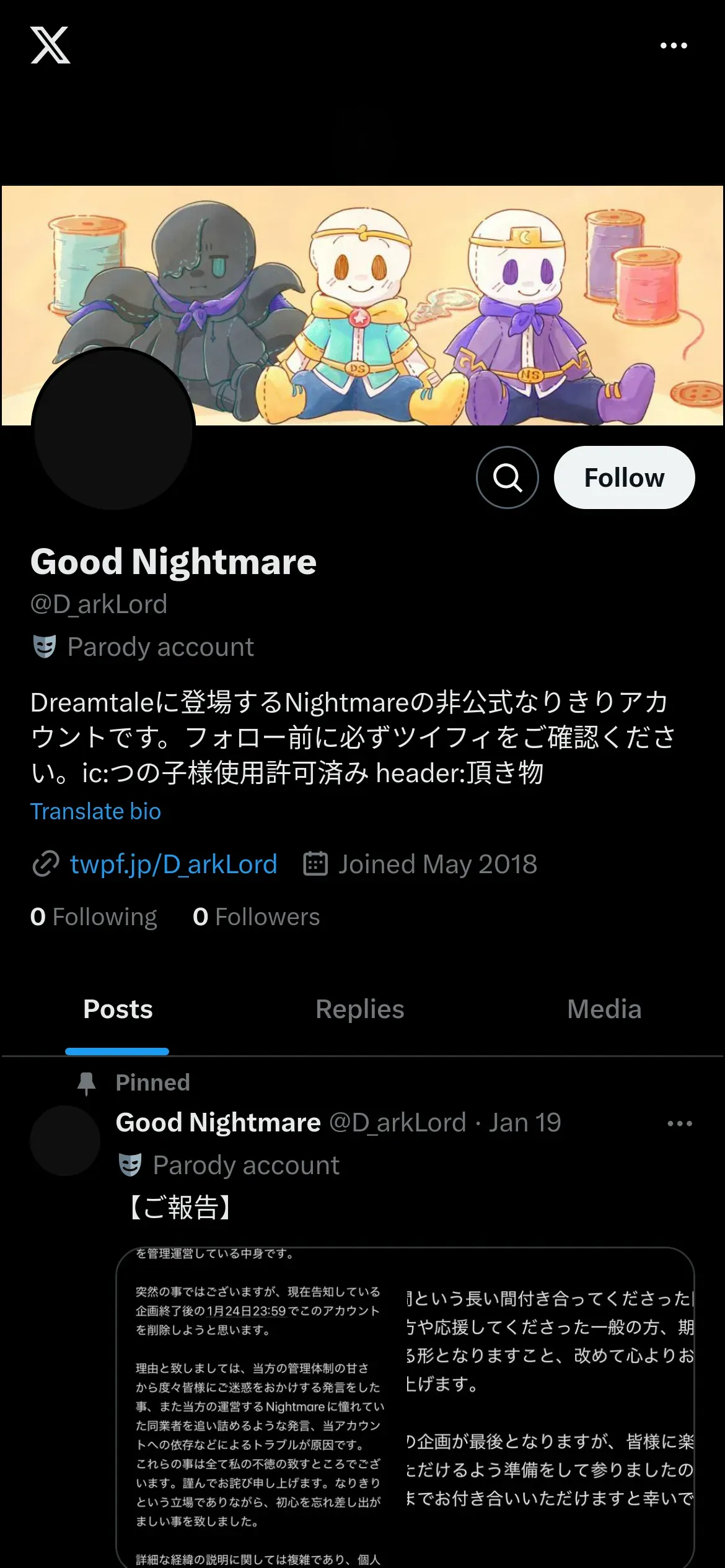725x1568 pixels.
Task: Open the pinned post 【ご報告】
Action: pos(181,1208)
